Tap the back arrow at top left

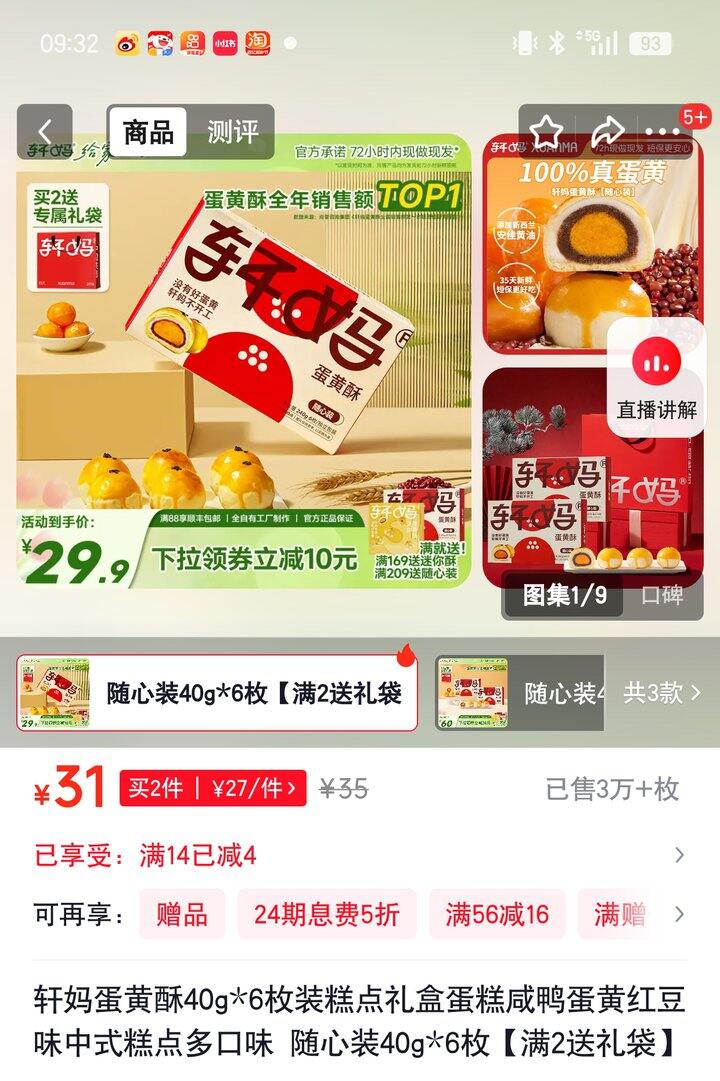[44, 128]
